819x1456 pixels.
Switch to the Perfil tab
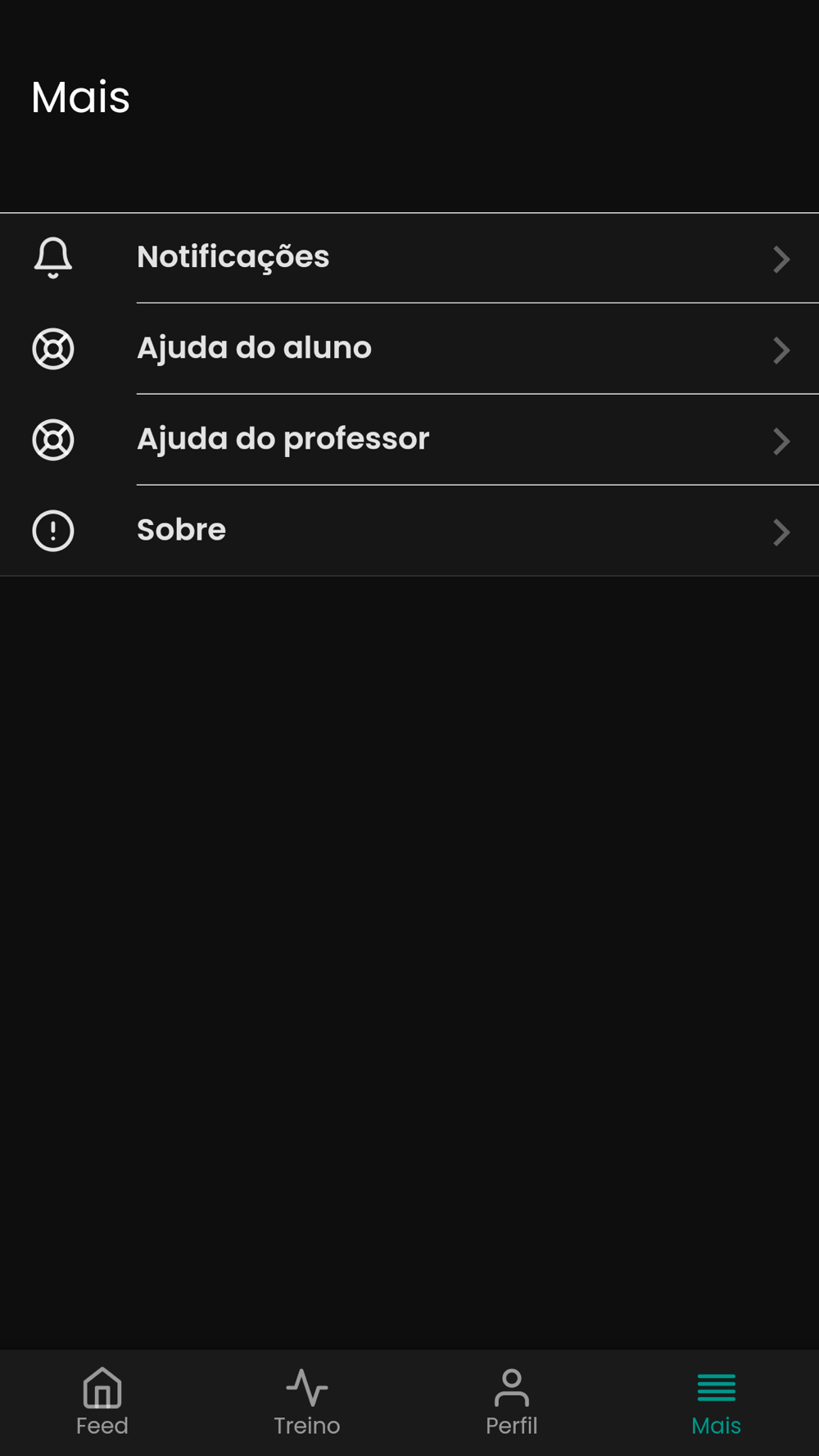click(x=512, y=1402)
